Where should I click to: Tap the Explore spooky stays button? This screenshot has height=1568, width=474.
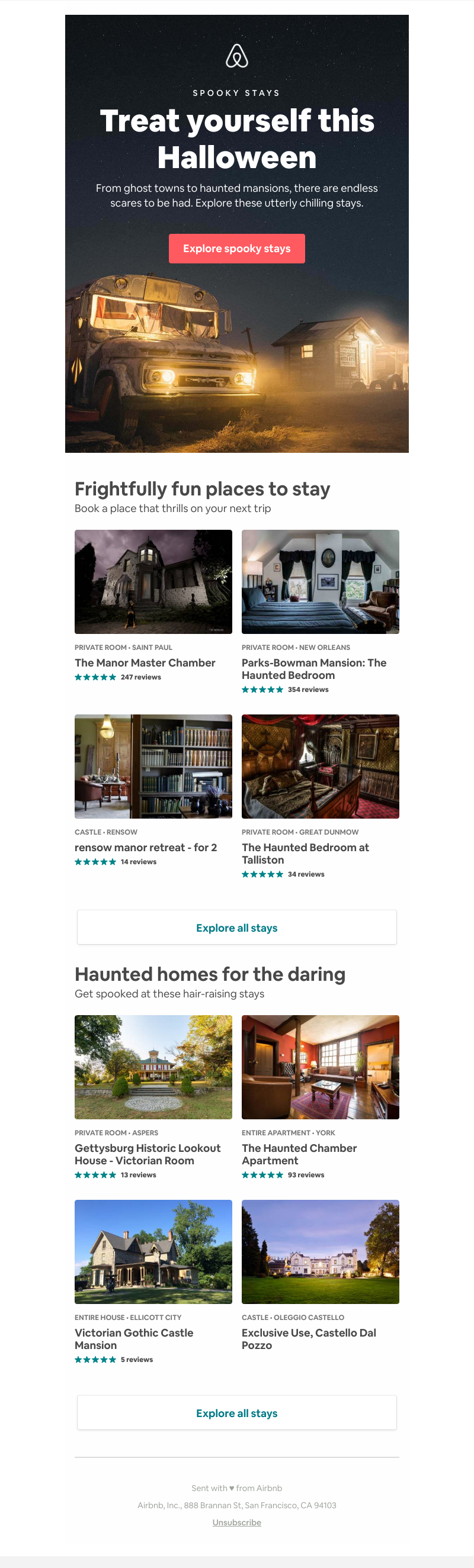pos(236,249)
